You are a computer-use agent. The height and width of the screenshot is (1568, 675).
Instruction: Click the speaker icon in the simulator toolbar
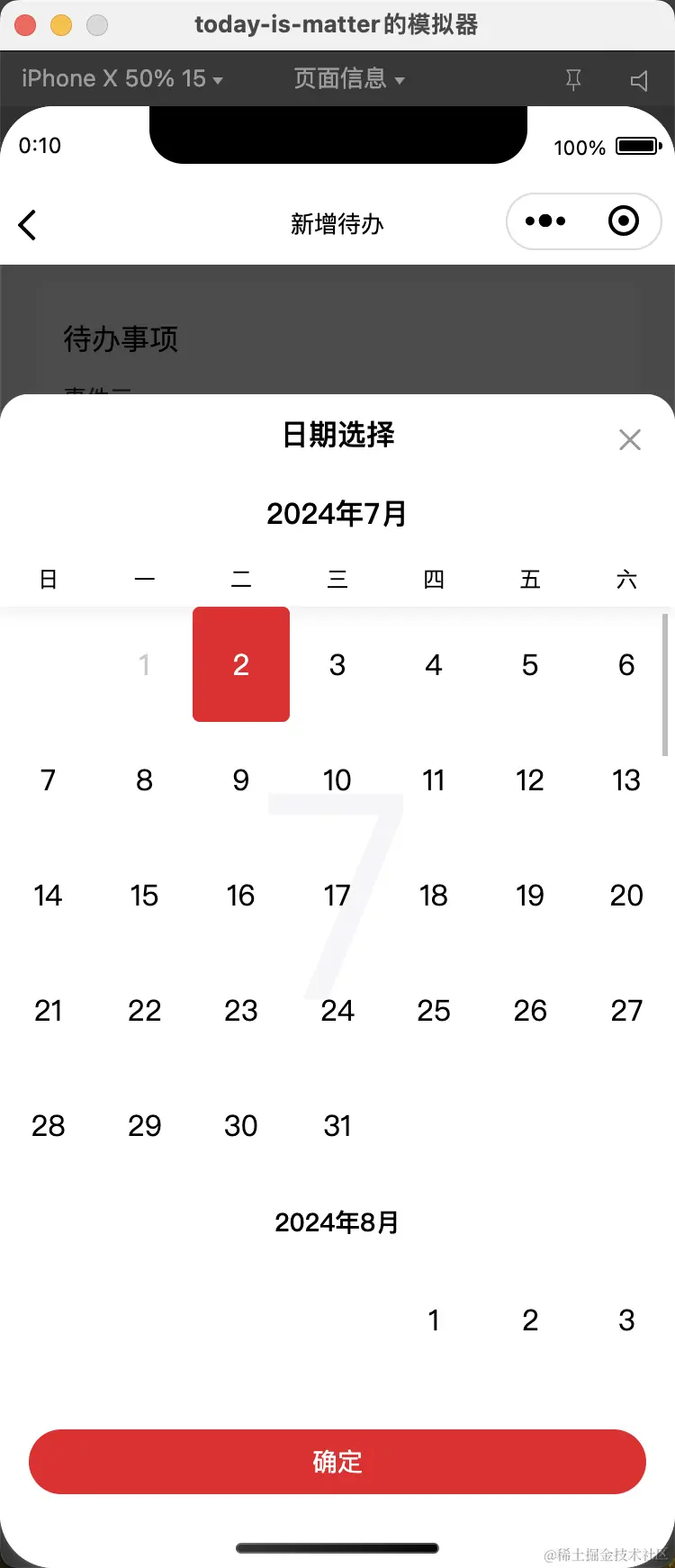coord(639,79)
